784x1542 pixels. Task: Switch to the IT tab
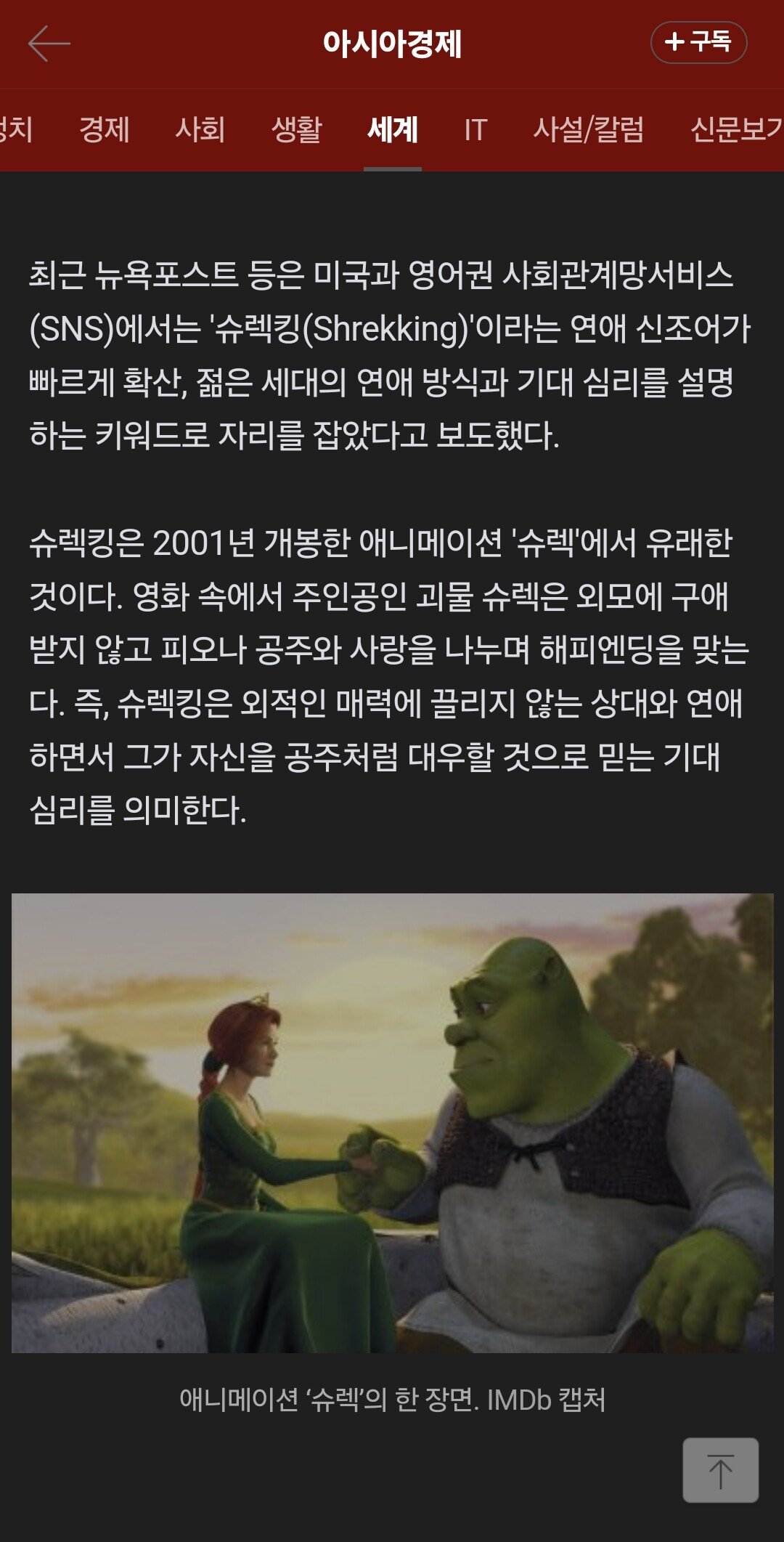point(475,130)
